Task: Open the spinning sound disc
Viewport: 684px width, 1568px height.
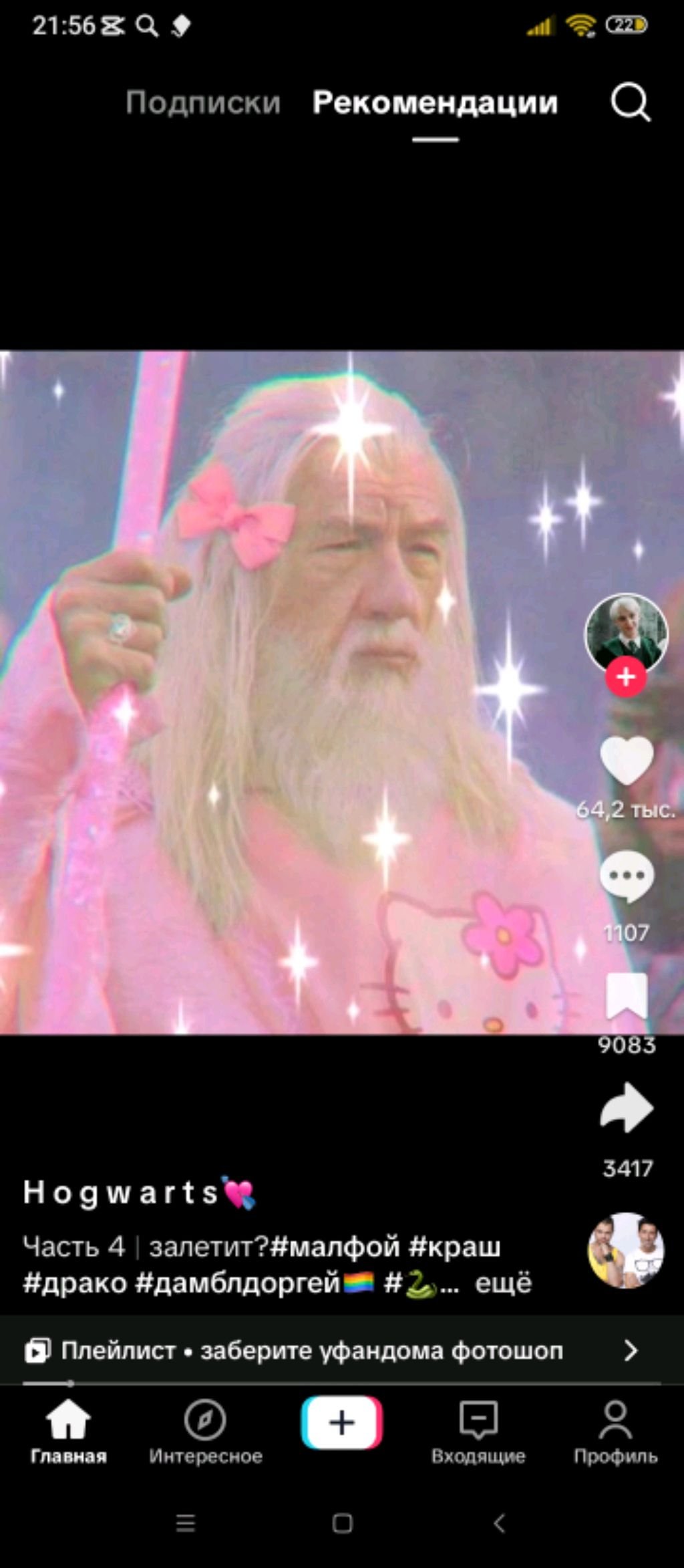Action: [x=626, y=1251]
